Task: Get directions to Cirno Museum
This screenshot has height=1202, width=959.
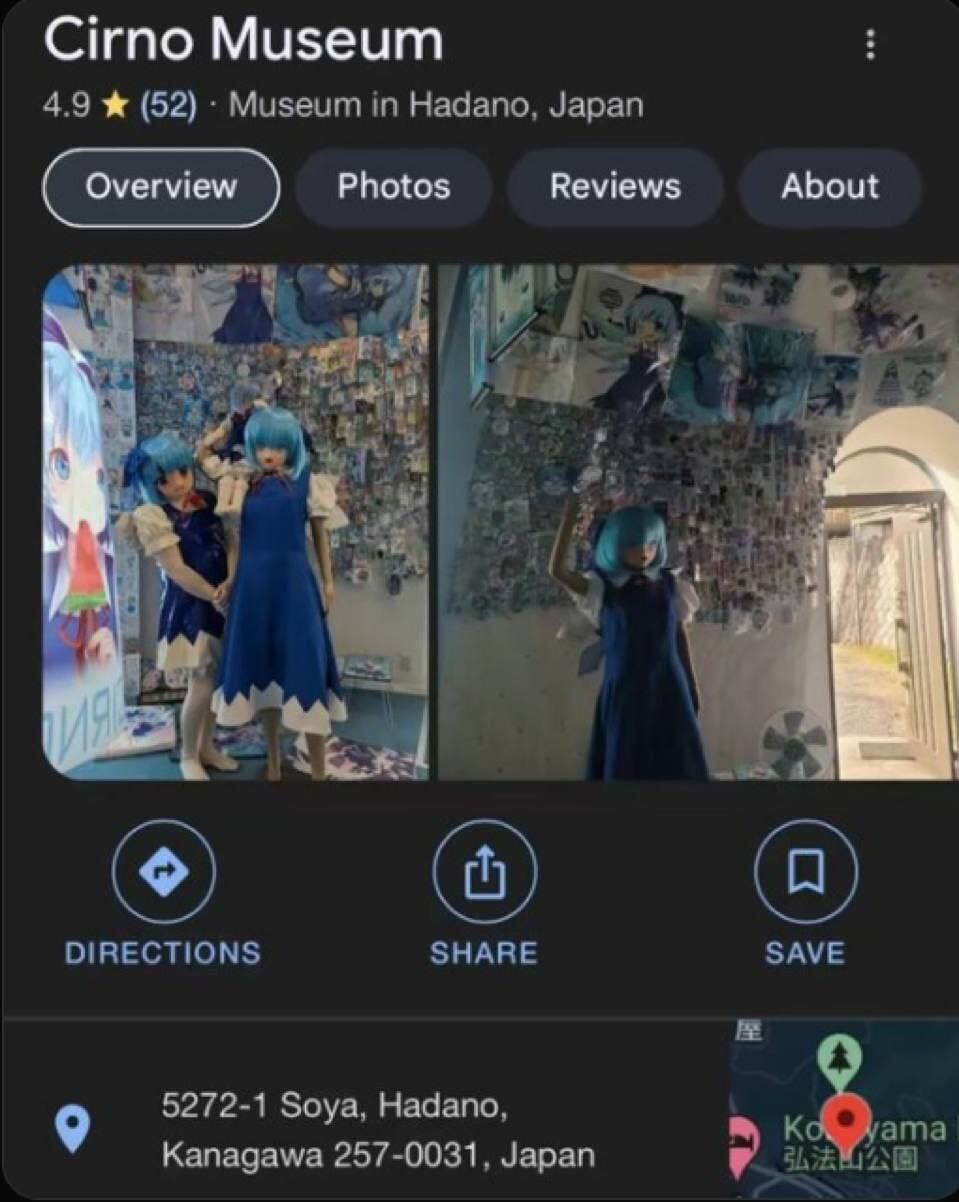Action: pyautogui.click(x=163, y=893)
